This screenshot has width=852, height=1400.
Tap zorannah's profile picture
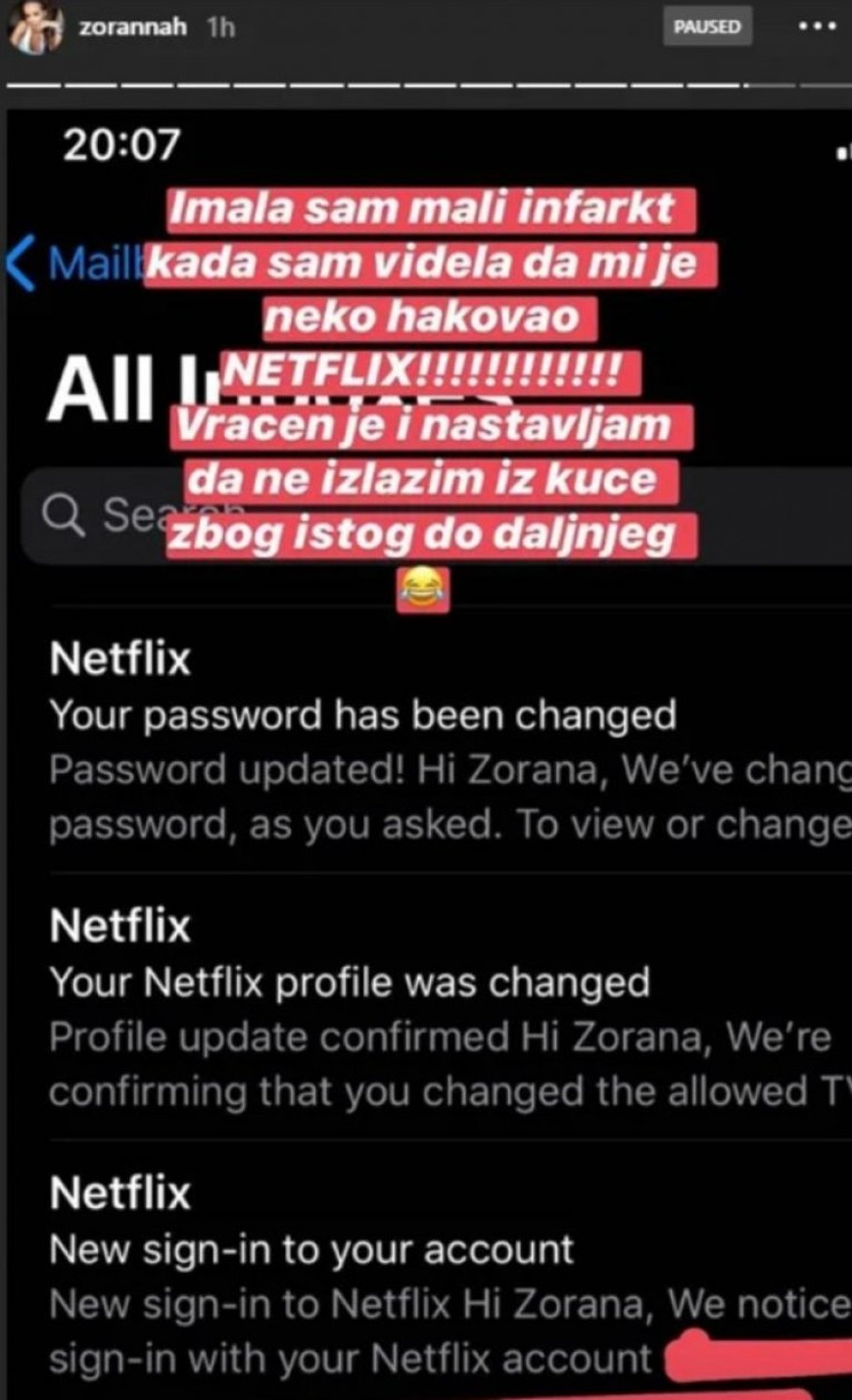pyautogui.click(x=35, y=26)
